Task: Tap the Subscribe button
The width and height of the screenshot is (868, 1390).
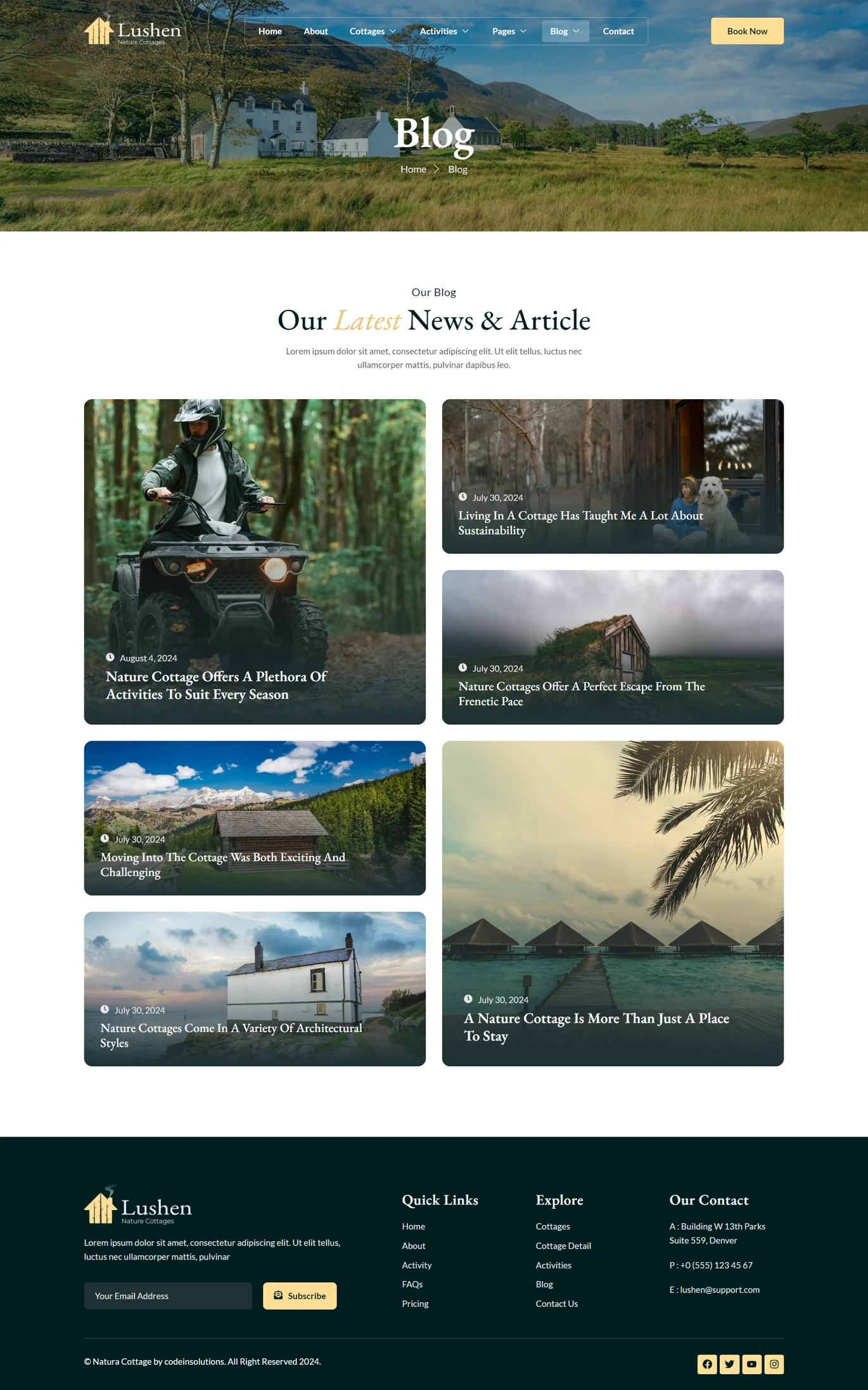Action: 300,1296
